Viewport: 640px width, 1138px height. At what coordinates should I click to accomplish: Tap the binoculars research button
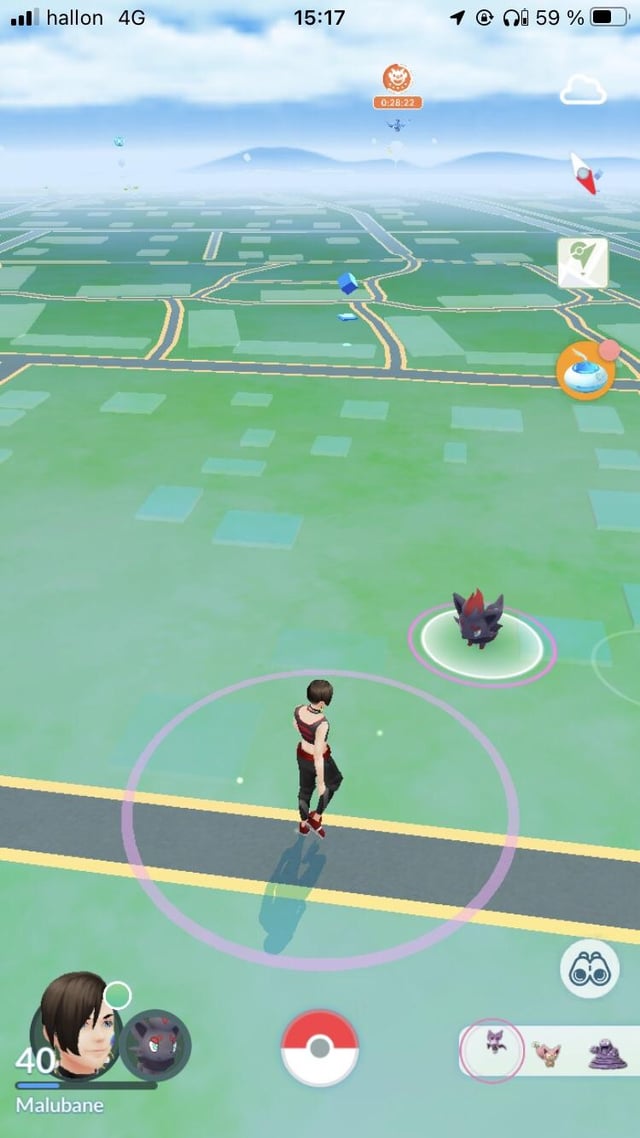click(588, 969)
